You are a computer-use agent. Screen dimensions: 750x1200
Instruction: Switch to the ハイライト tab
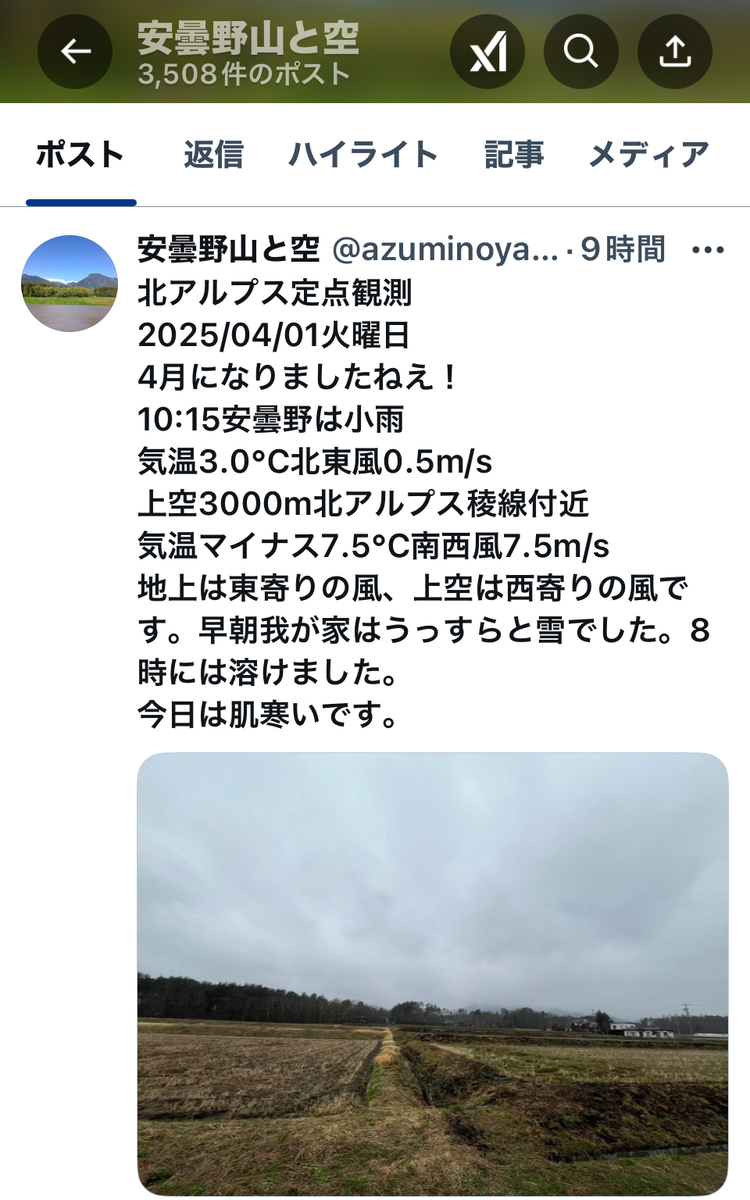click(x=364, y=155)
